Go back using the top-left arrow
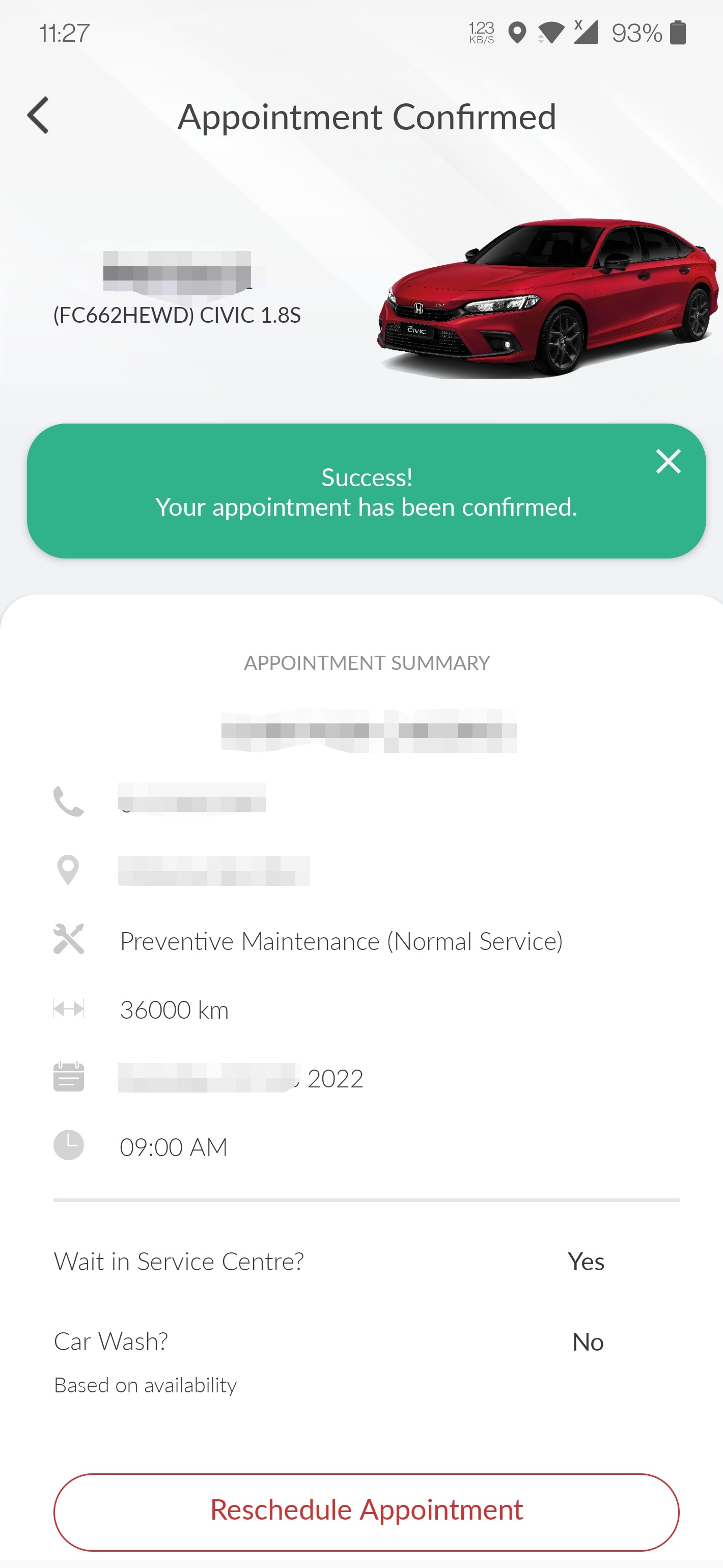The width and height of the screenshot is (723, 1568). coord(38,115)
